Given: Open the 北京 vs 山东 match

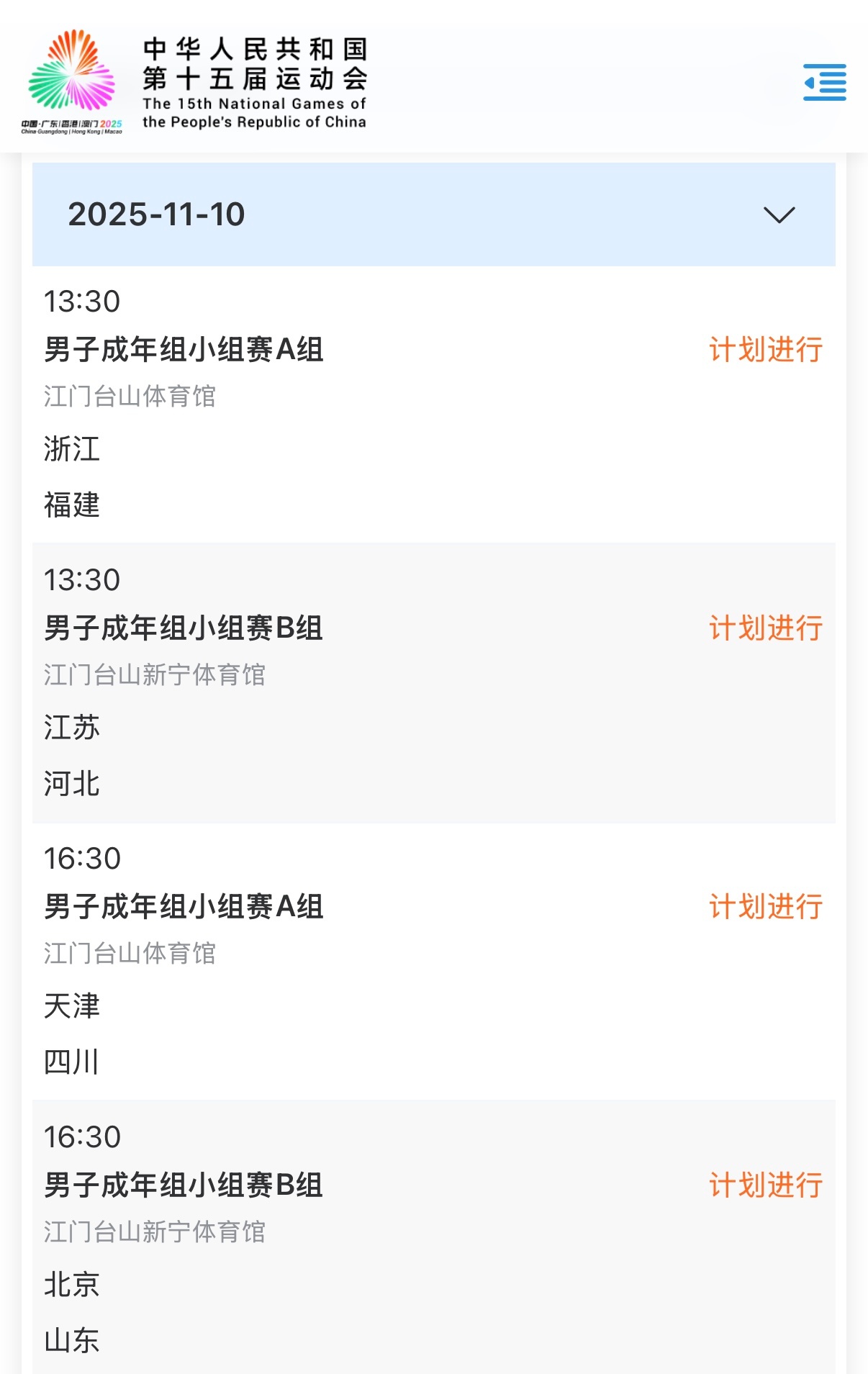Looking at the screenshot, I should click(434, 1237).
